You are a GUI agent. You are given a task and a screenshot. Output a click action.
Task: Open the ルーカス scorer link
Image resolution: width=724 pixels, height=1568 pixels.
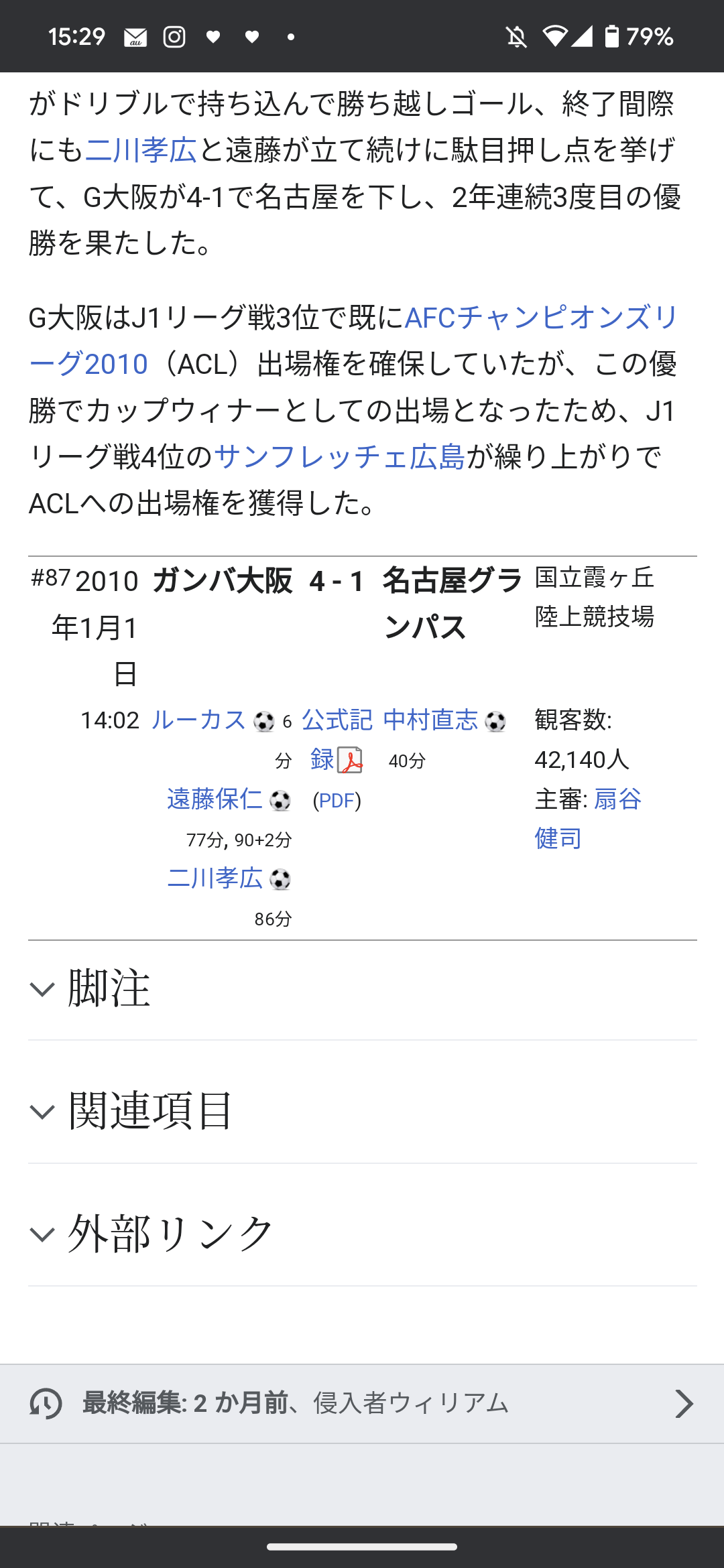pos(198,720)
